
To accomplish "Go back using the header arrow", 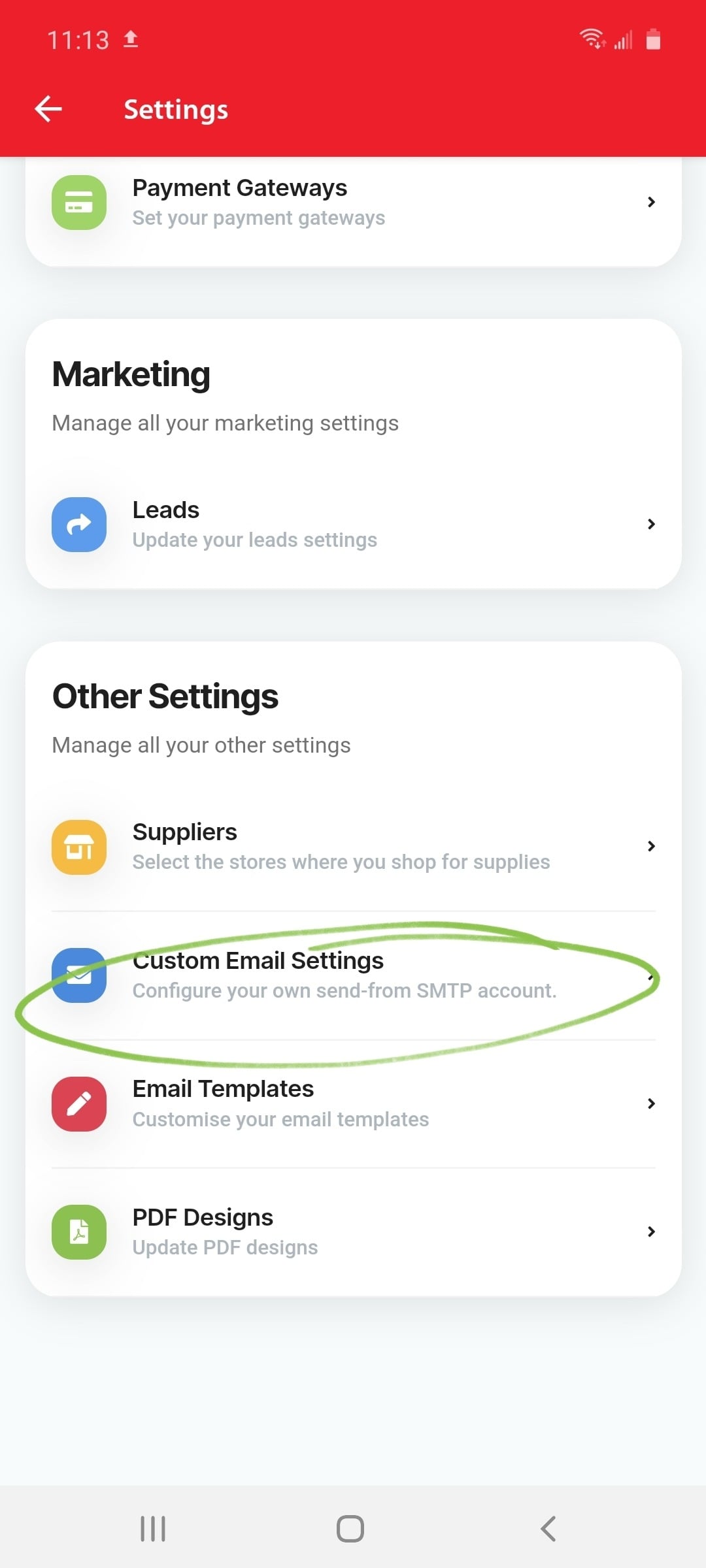I will 48,108.
